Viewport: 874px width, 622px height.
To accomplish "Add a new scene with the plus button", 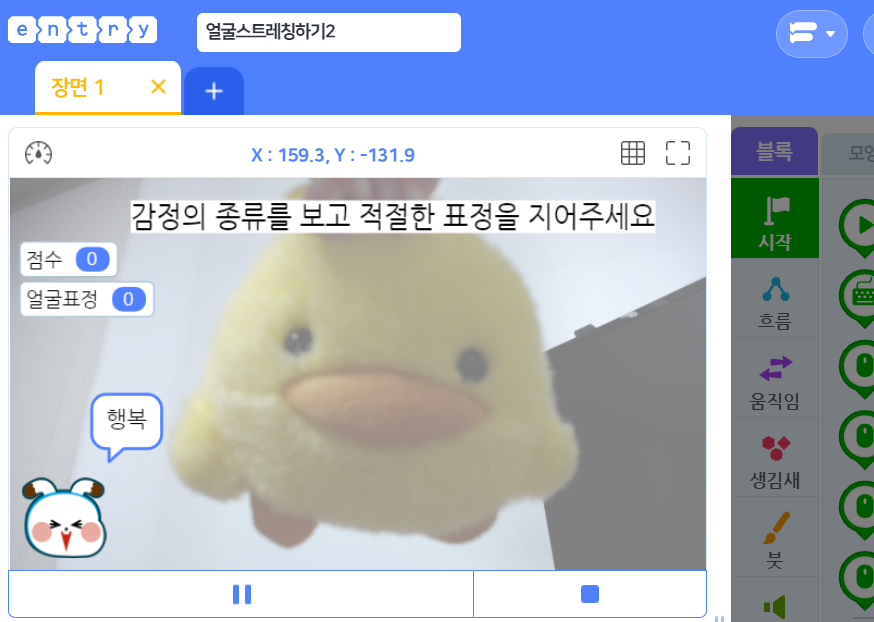I will click(214, 91).
